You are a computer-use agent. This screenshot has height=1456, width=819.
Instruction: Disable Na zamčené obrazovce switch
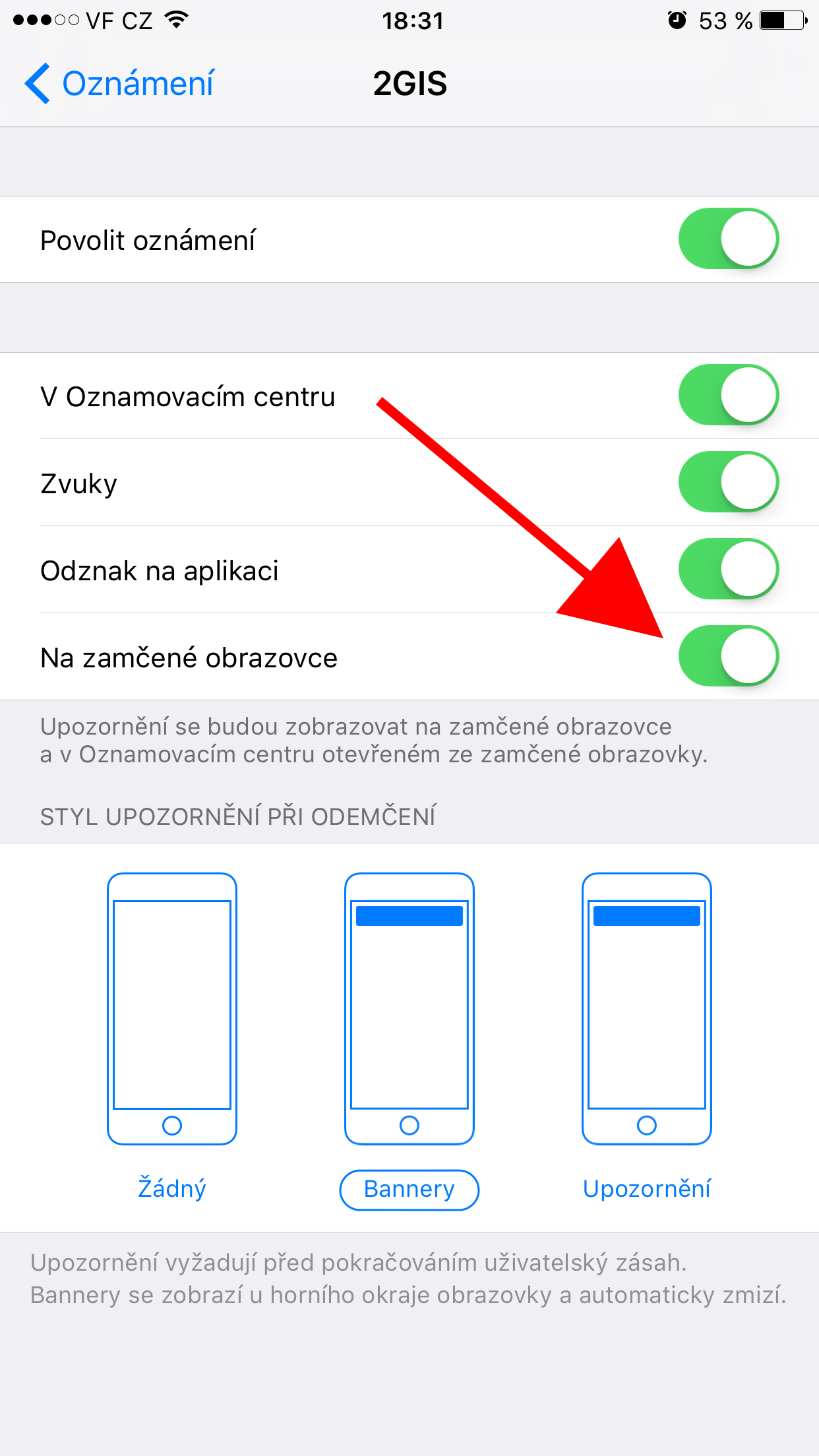click(728, 656)
